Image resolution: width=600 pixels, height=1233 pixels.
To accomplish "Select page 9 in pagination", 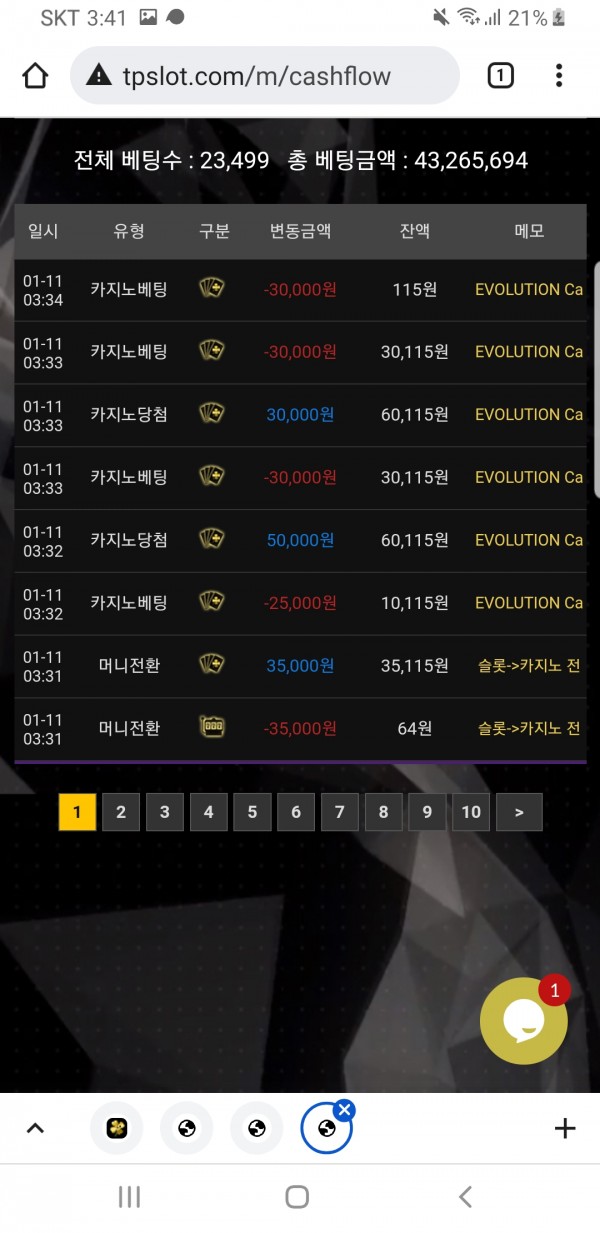I will tap(427, 812).
